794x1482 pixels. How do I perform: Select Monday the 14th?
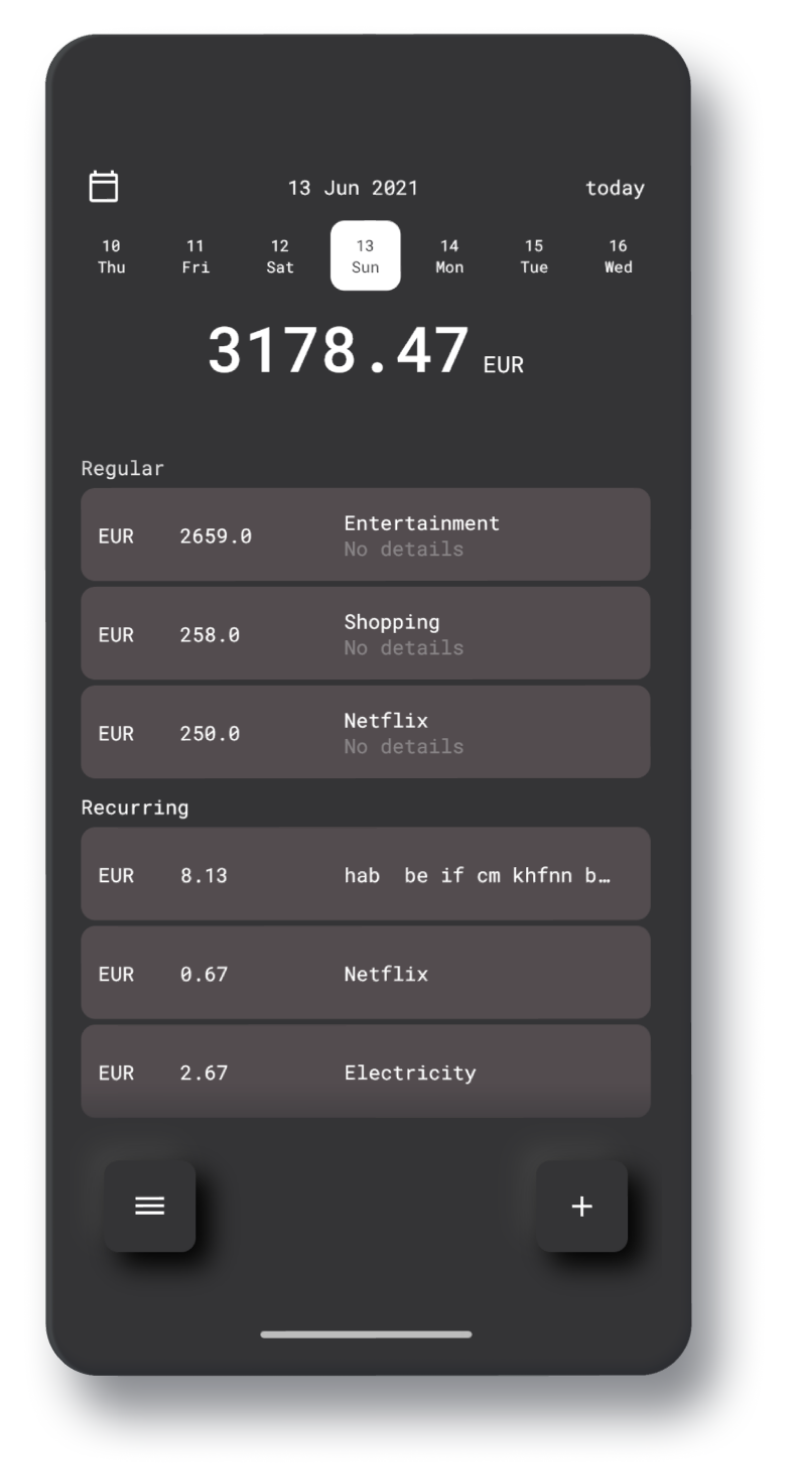point(450,256)
